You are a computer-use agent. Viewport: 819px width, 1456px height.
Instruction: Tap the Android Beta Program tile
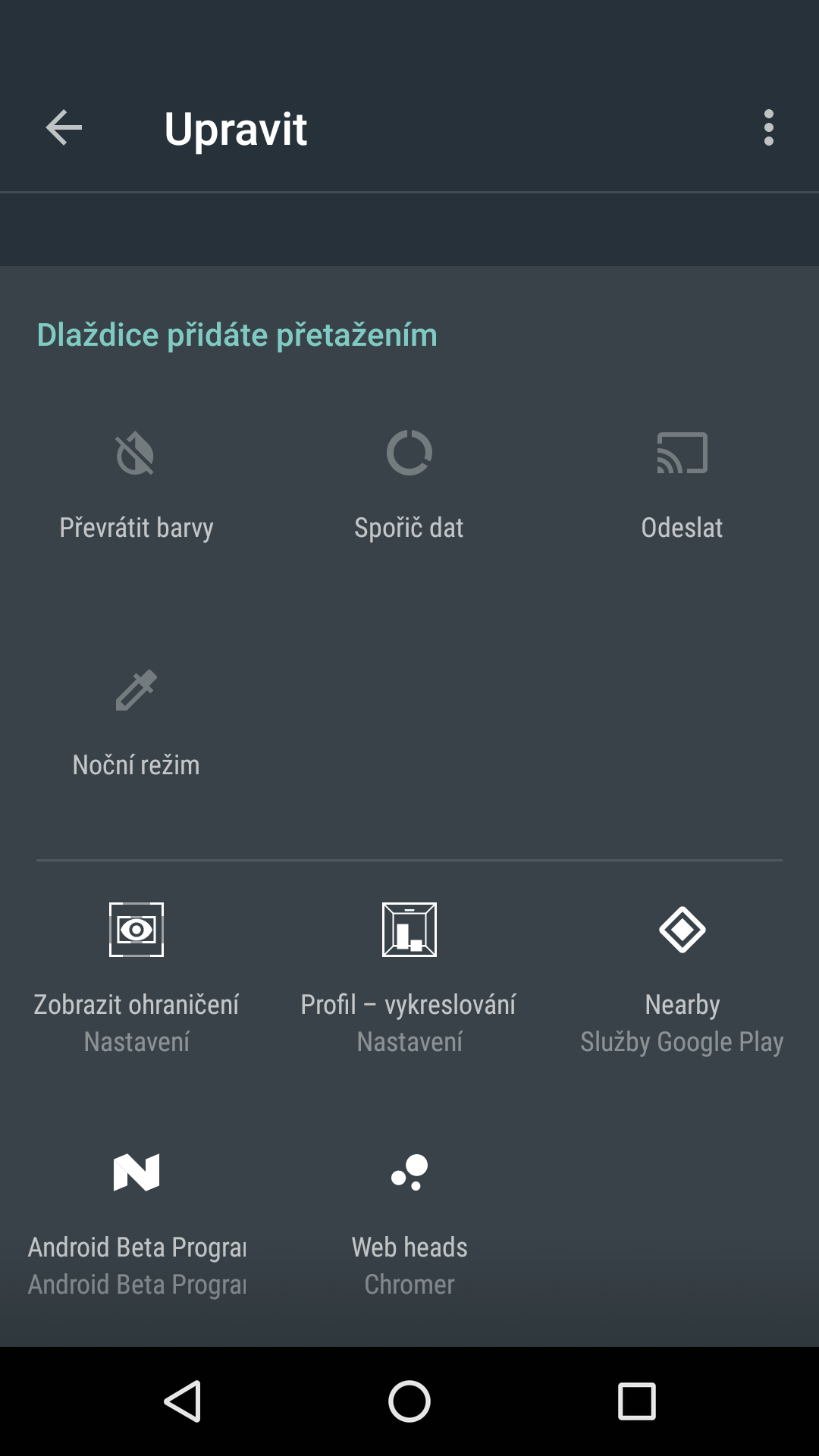(x=136, y=1221)
